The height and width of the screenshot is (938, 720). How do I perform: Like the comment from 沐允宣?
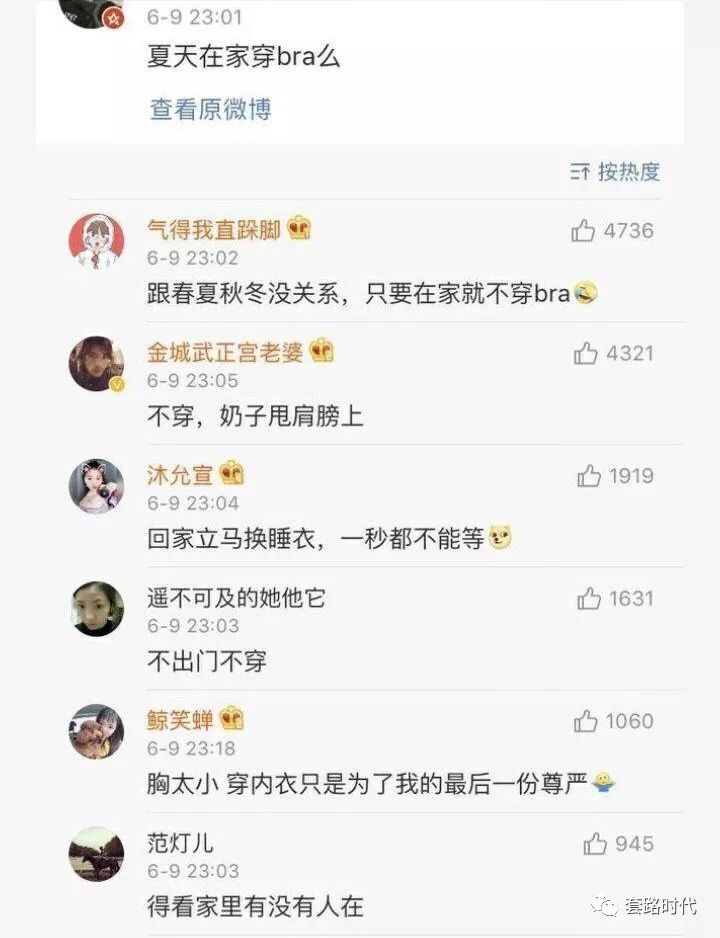[589, 476]
